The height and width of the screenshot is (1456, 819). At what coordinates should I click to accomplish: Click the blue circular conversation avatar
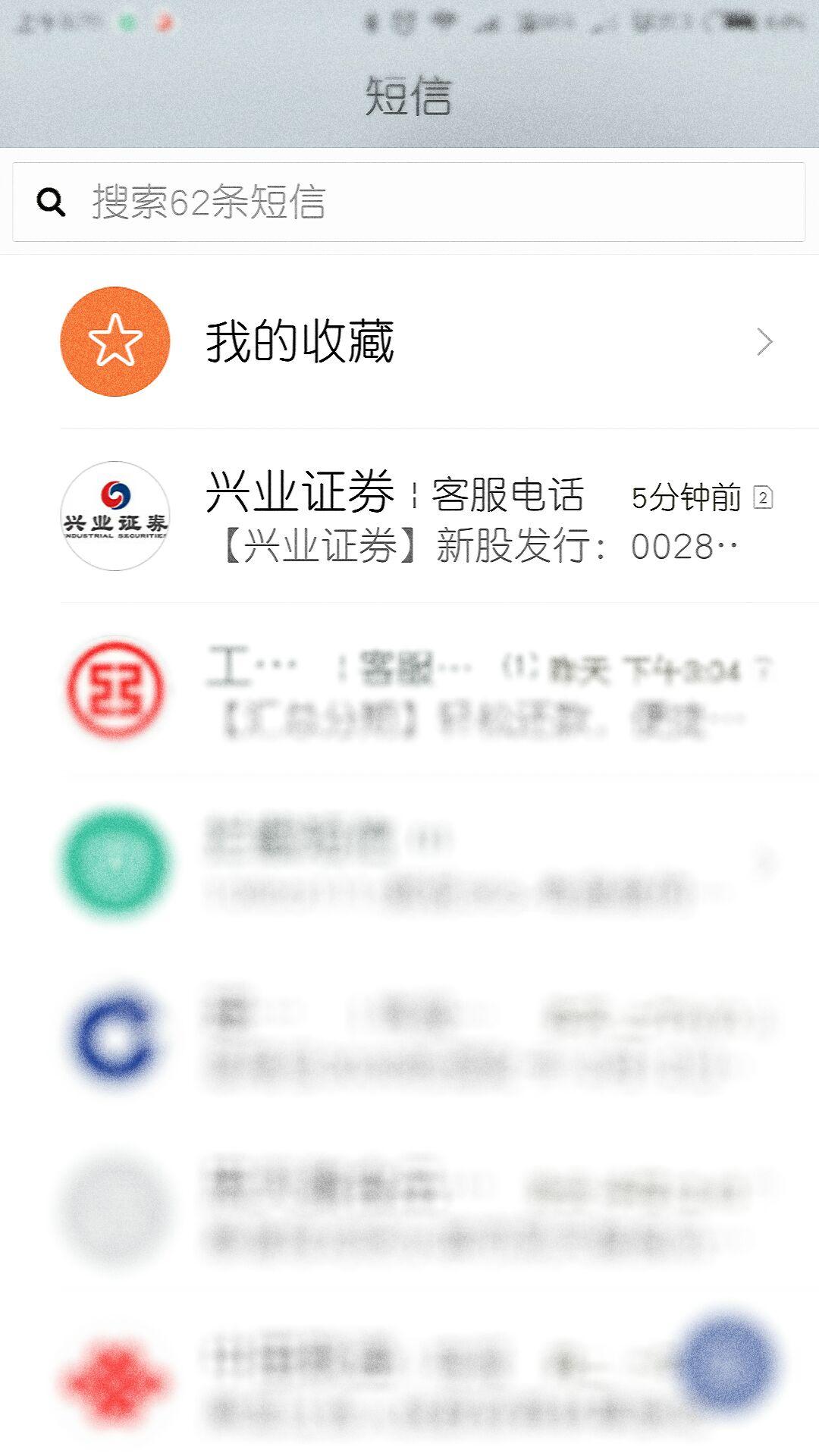[x=114, y=1039]
